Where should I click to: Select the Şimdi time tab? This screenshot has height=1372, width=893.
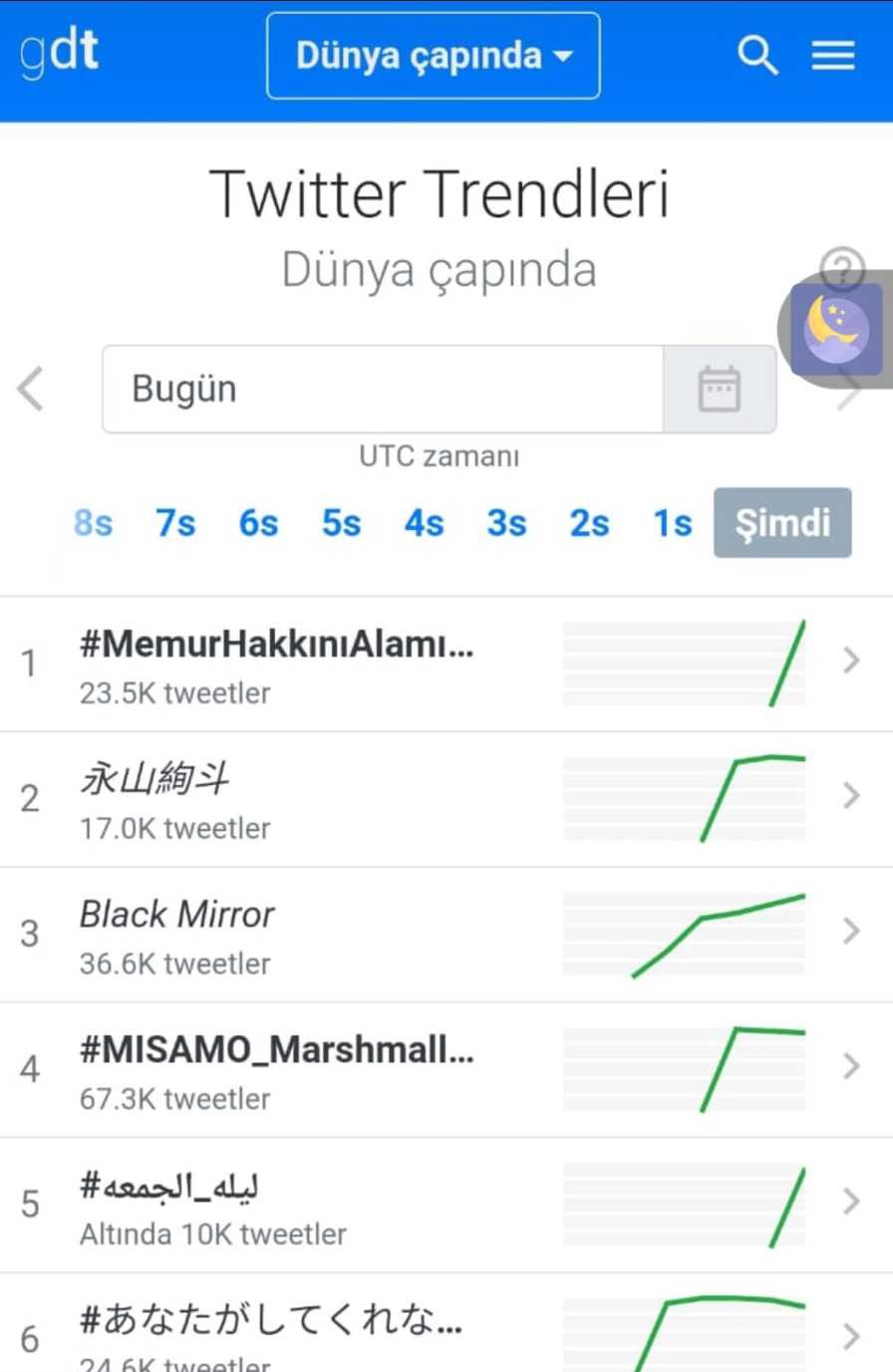tap(782, 523)
